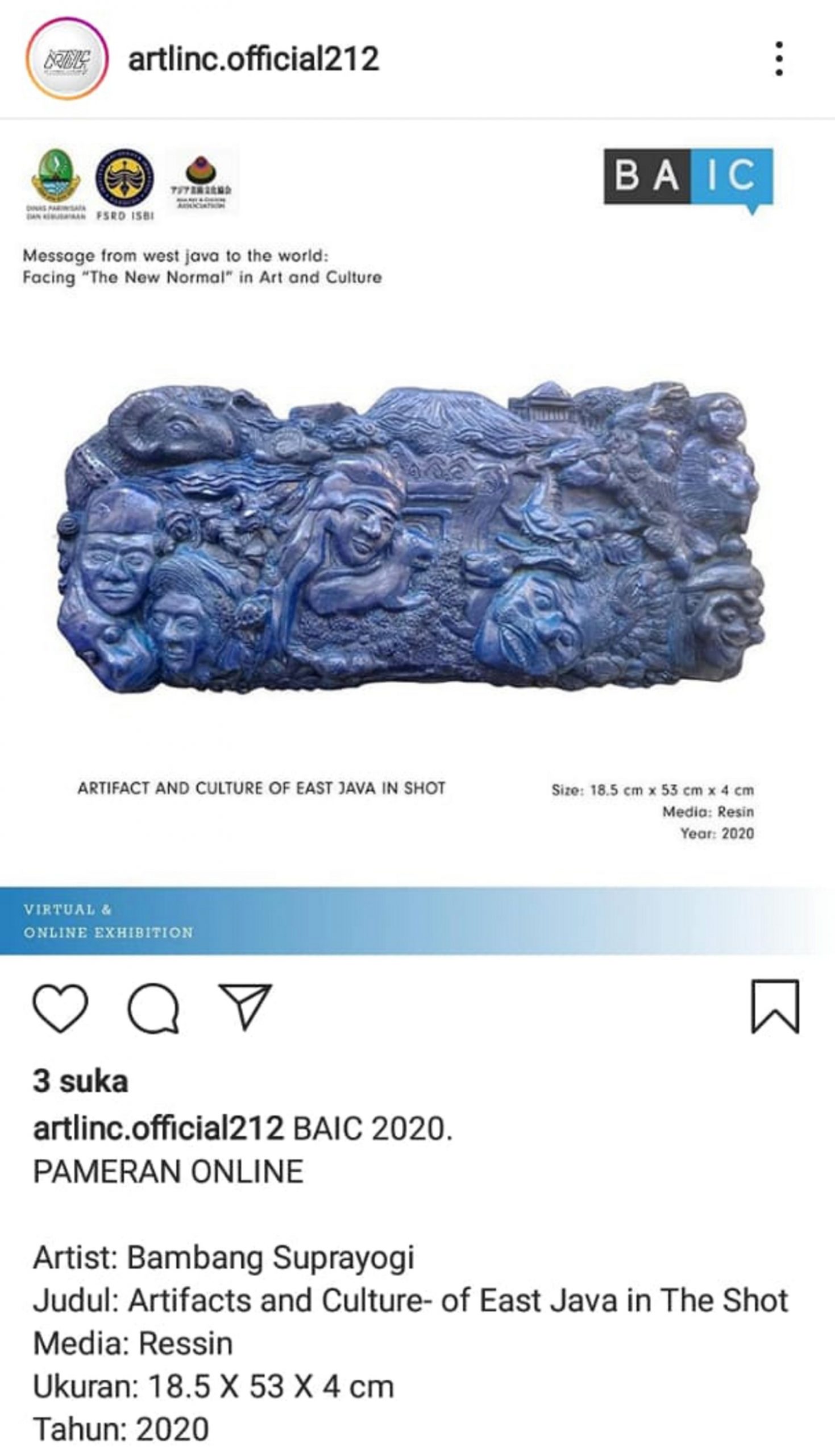Open the artlinc.official212 username in the post header
The width and height of the screenshot is (835, 1456).
coord(253,59)
